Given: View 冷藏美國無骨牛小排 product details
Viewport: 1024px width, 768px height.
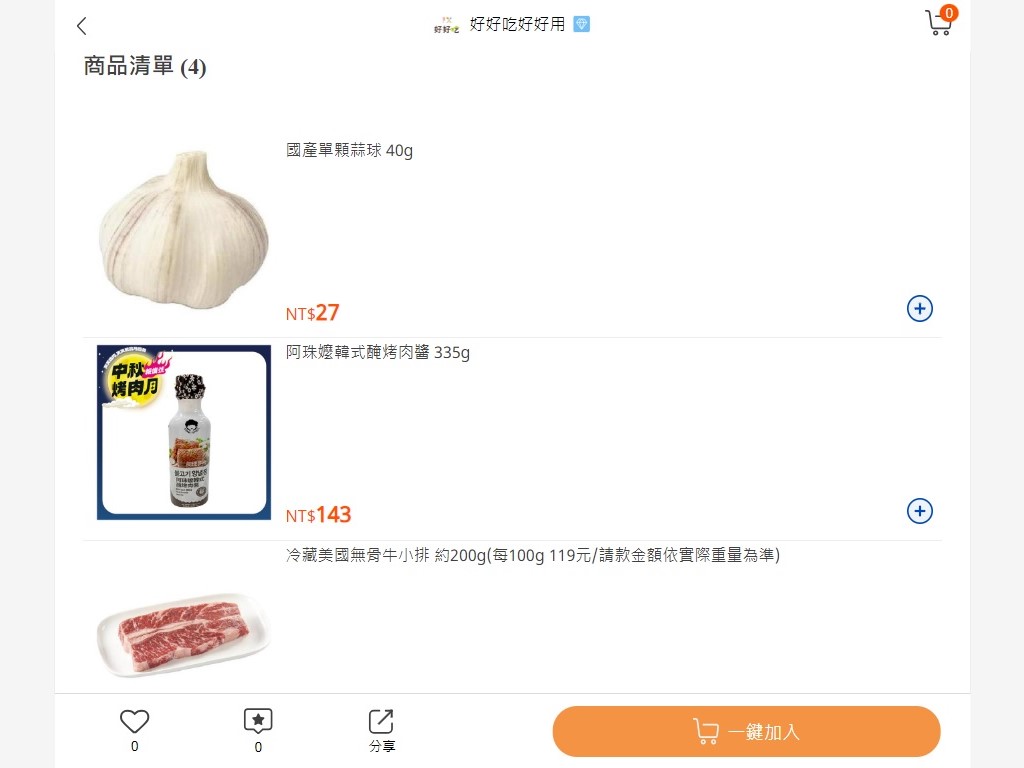Looking at the screenshot, I should 532,555.
